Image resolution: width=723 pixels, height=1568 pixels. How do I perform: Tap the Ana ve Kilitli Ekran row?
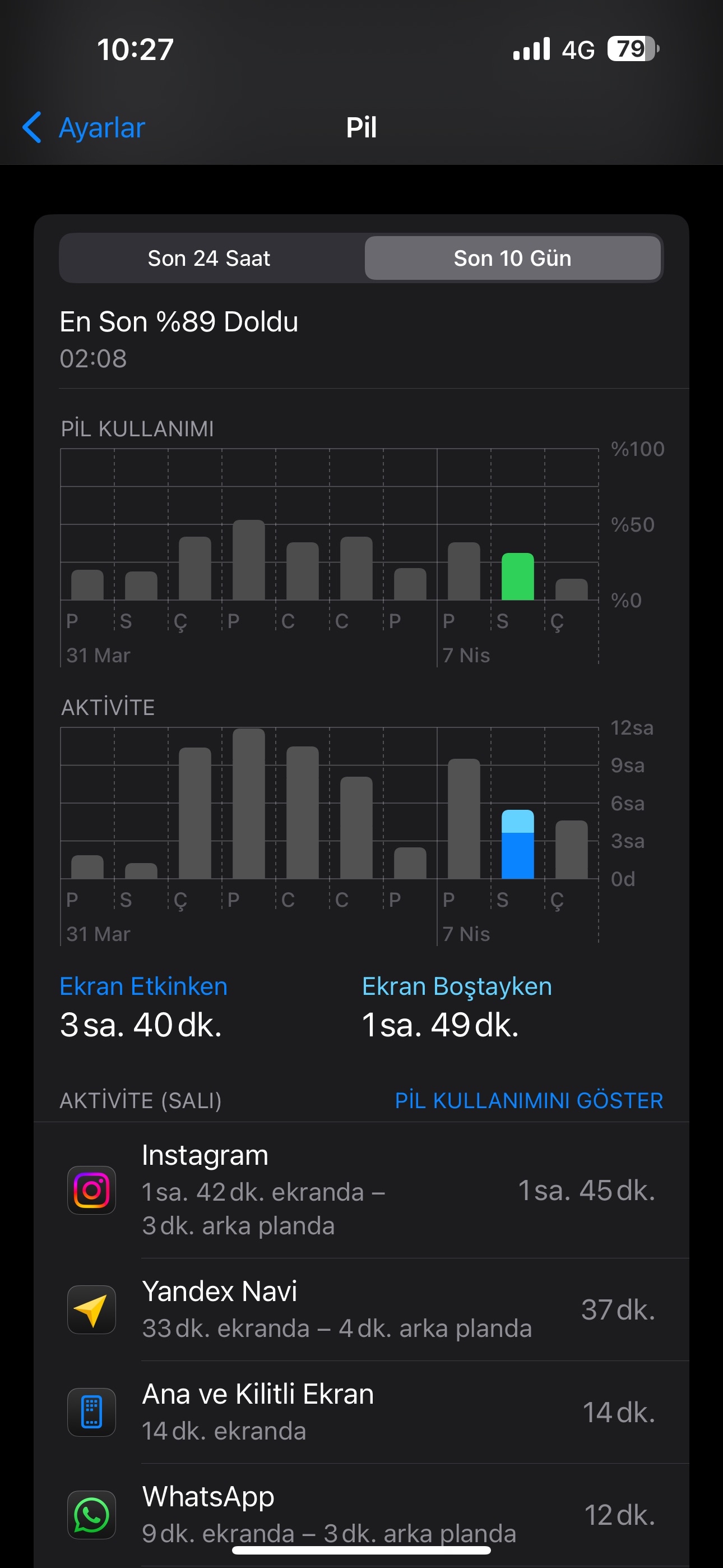pos(361,1412)
